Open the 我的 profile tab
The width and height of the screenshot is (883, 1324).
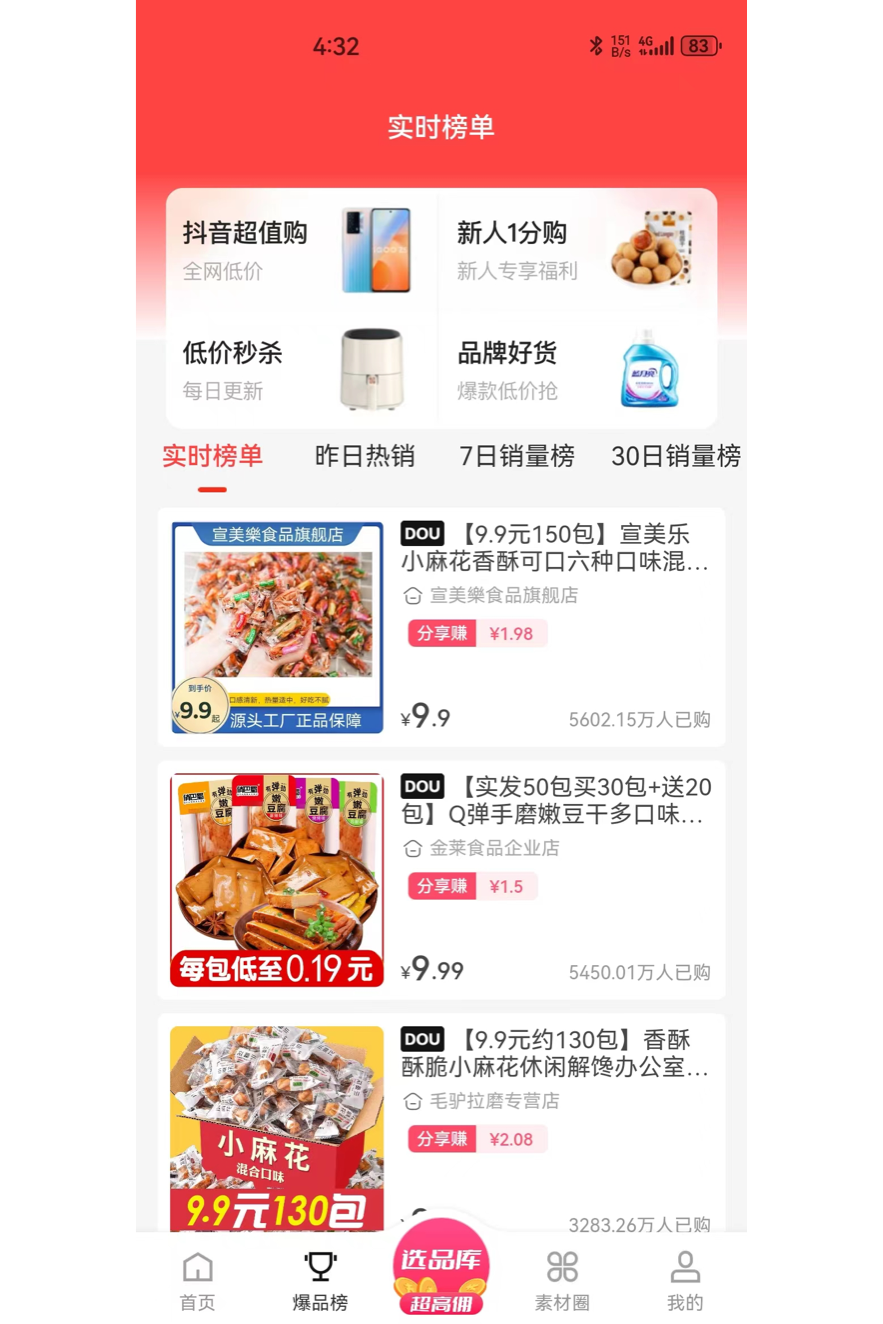(685, 1281)
